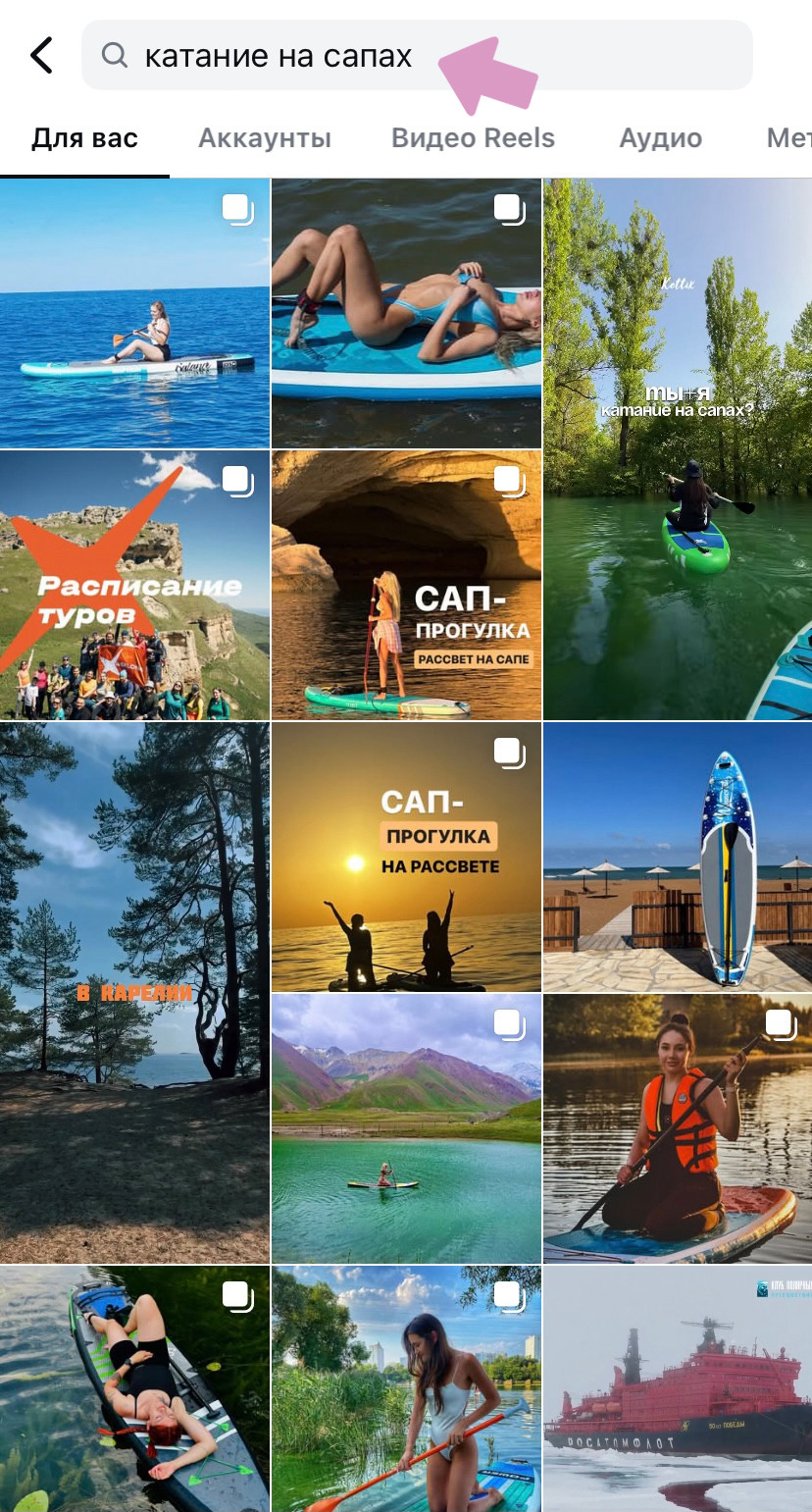Open the Видео Reels tab
Viewport: 812px width, 1512px height.
[473, 138]
